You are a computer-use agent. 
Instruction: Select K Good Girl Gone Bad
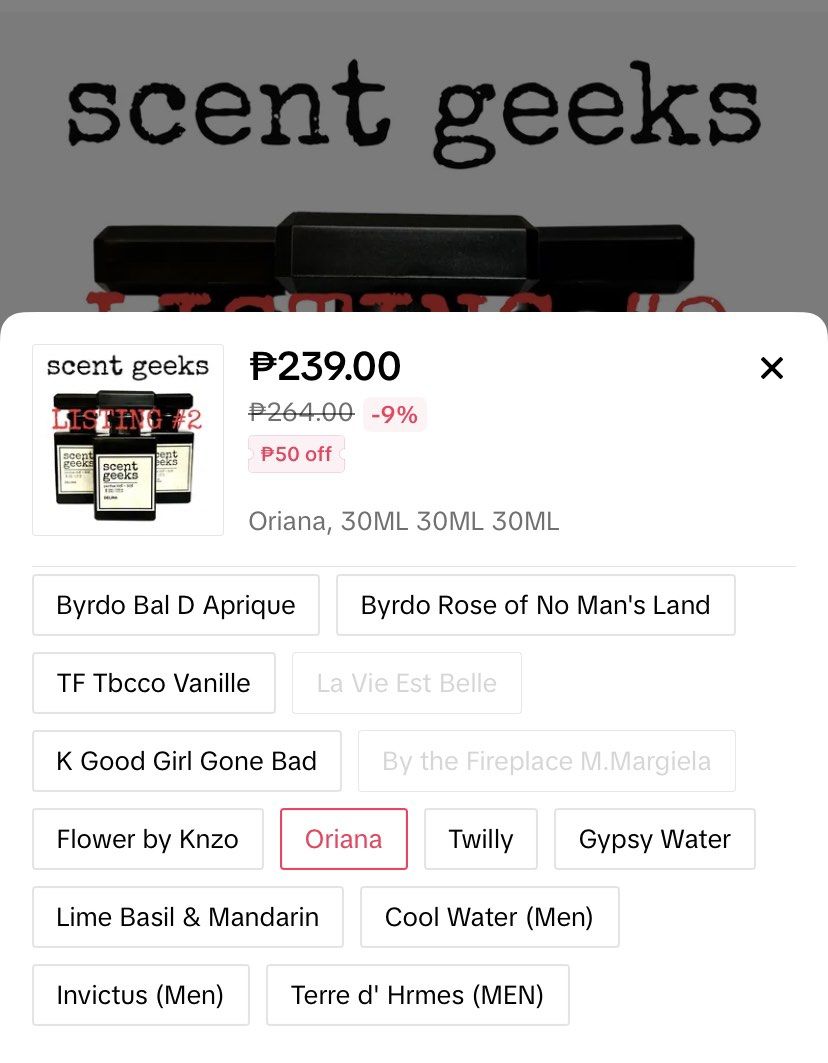(x=186, y=761)
